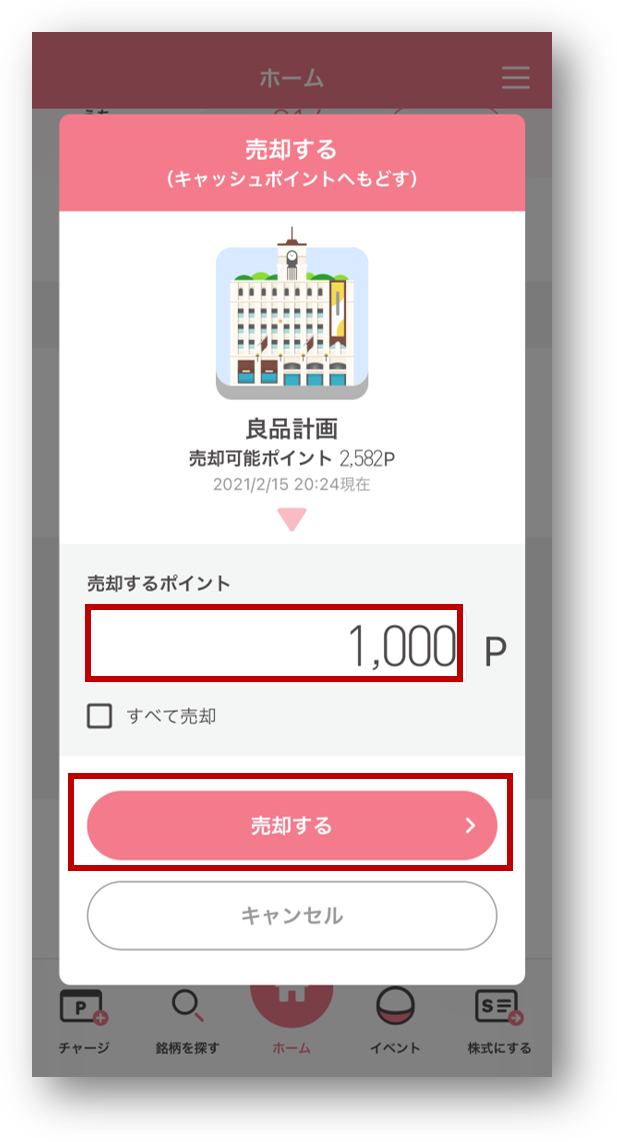Viewport: 617px width, 1142px height.
Task: Edit the 売却するポイント amount field
Action: pos(275,643)
